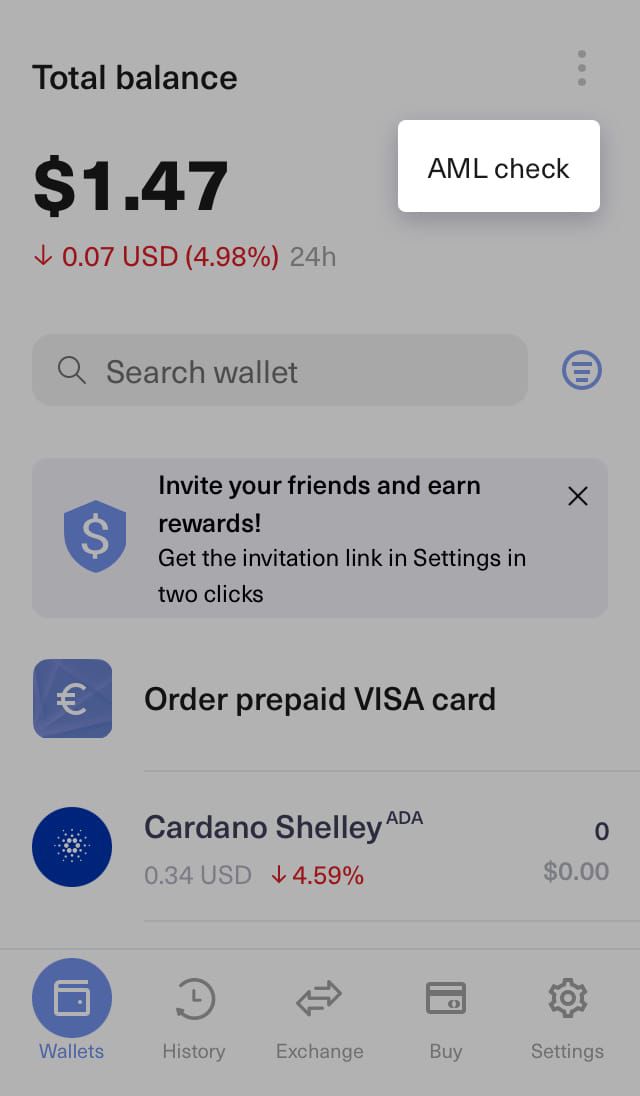Screen dimensions: 640x1096
Task: Select the Wallets tab
Action: (71, 1011)
